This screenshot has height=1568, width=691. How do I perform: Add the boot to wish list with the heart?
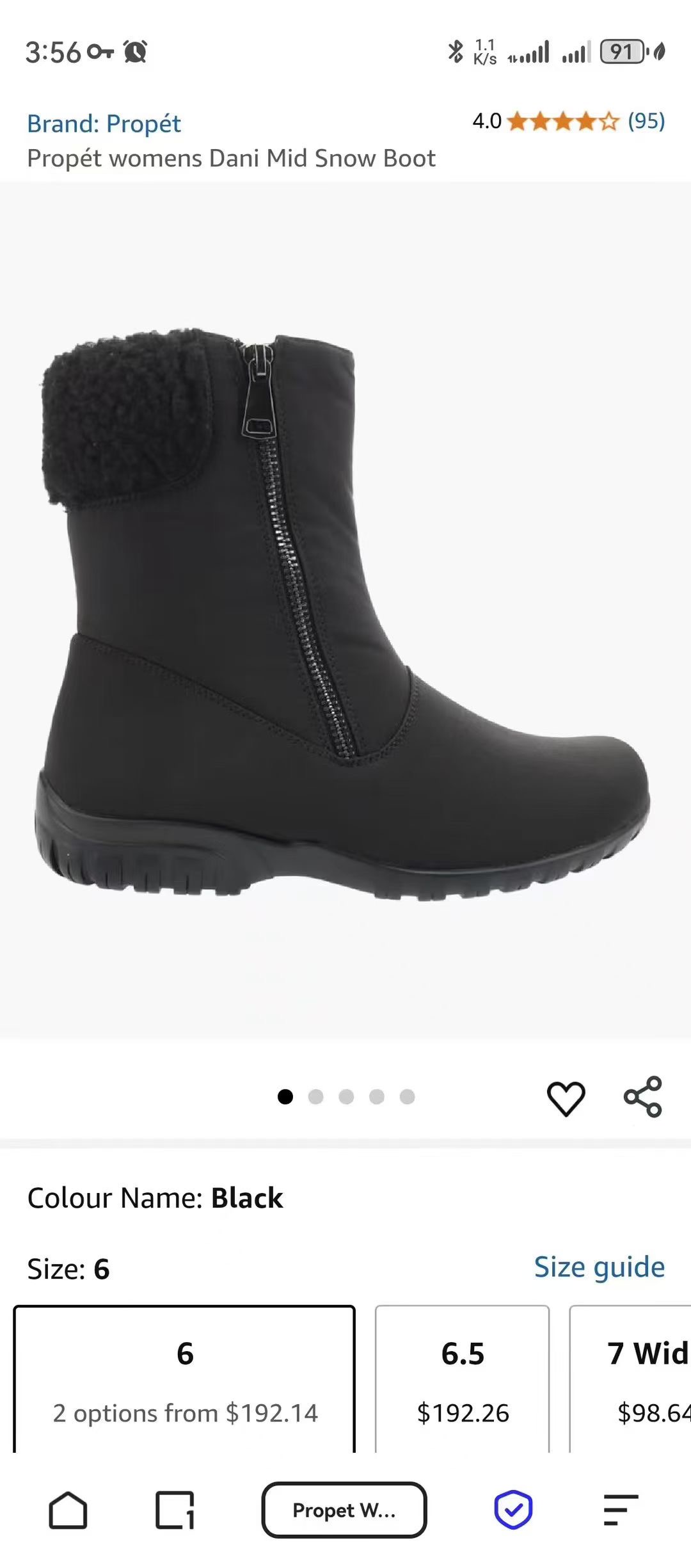[566, 1098]
